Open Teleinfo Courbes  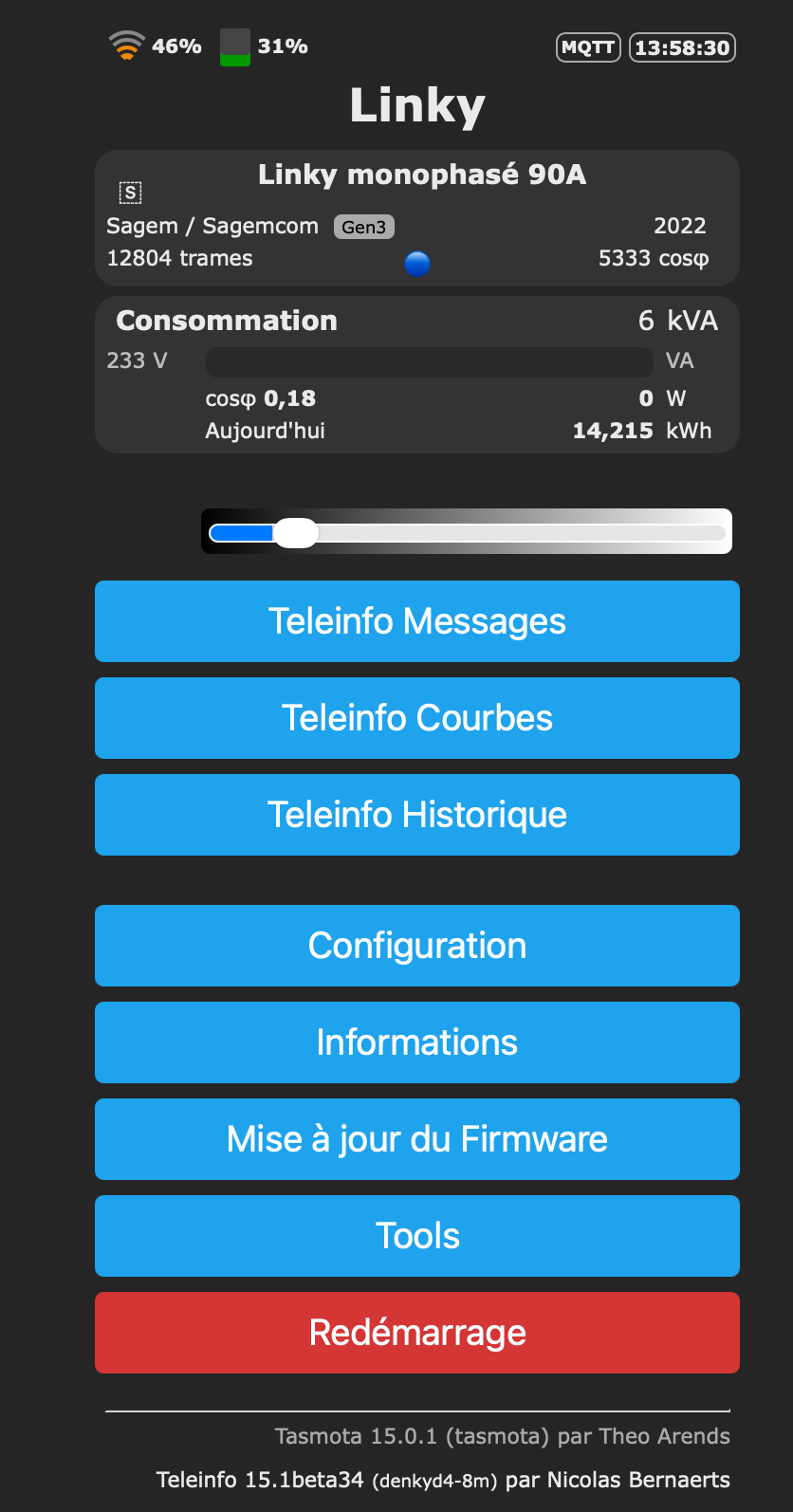(416, 718)
